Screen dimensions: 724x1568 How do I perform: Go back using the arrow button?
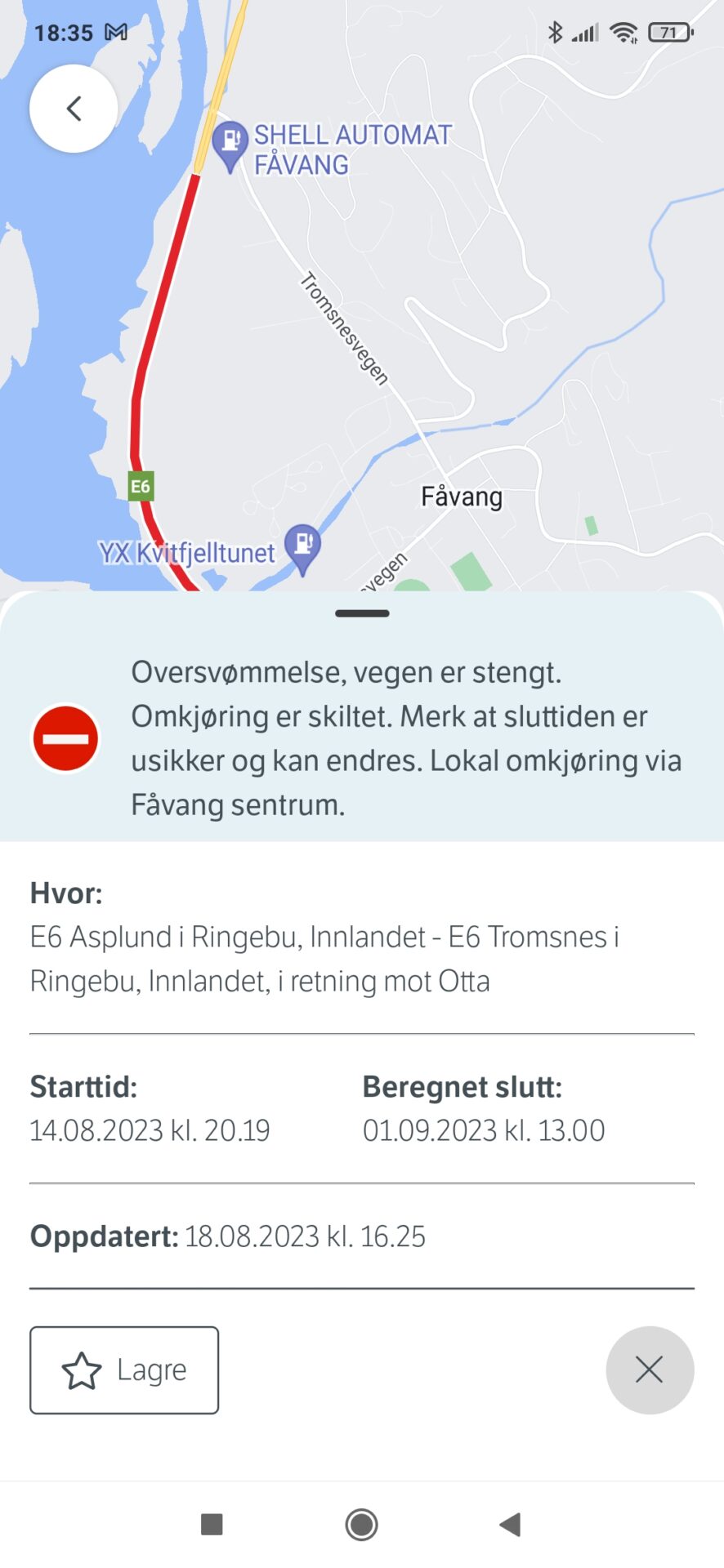[74, 109]
